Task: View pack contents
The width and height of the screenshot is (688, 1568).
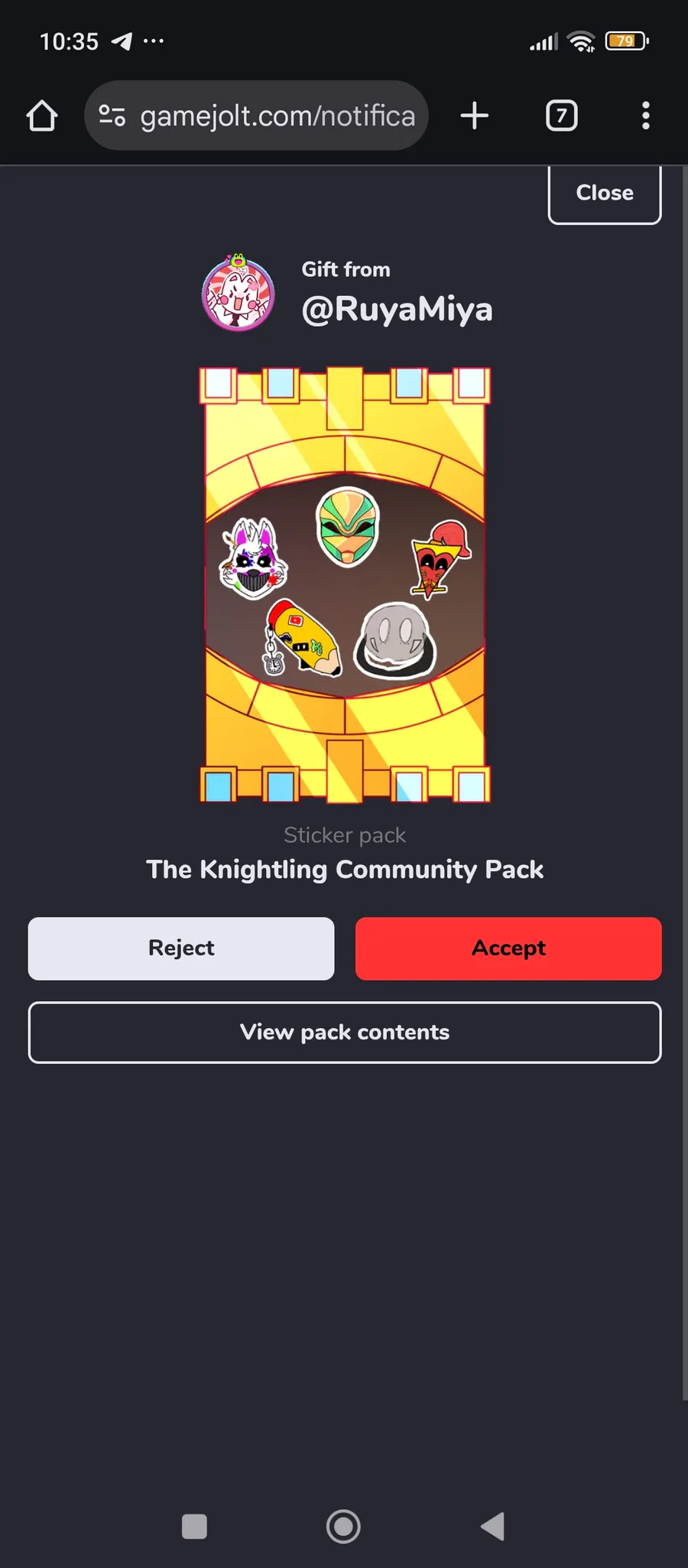Action: (x=345, y=1033)
